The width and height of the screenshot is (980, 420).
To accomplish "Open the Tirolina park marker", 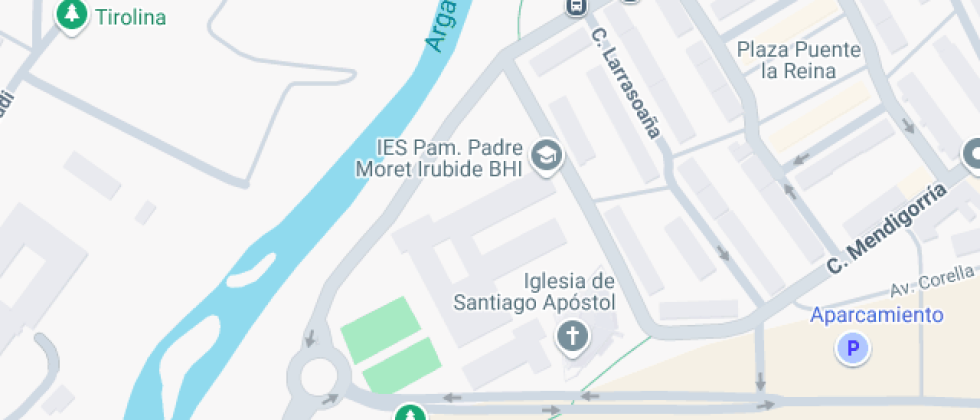I will (x=71, y=15).
